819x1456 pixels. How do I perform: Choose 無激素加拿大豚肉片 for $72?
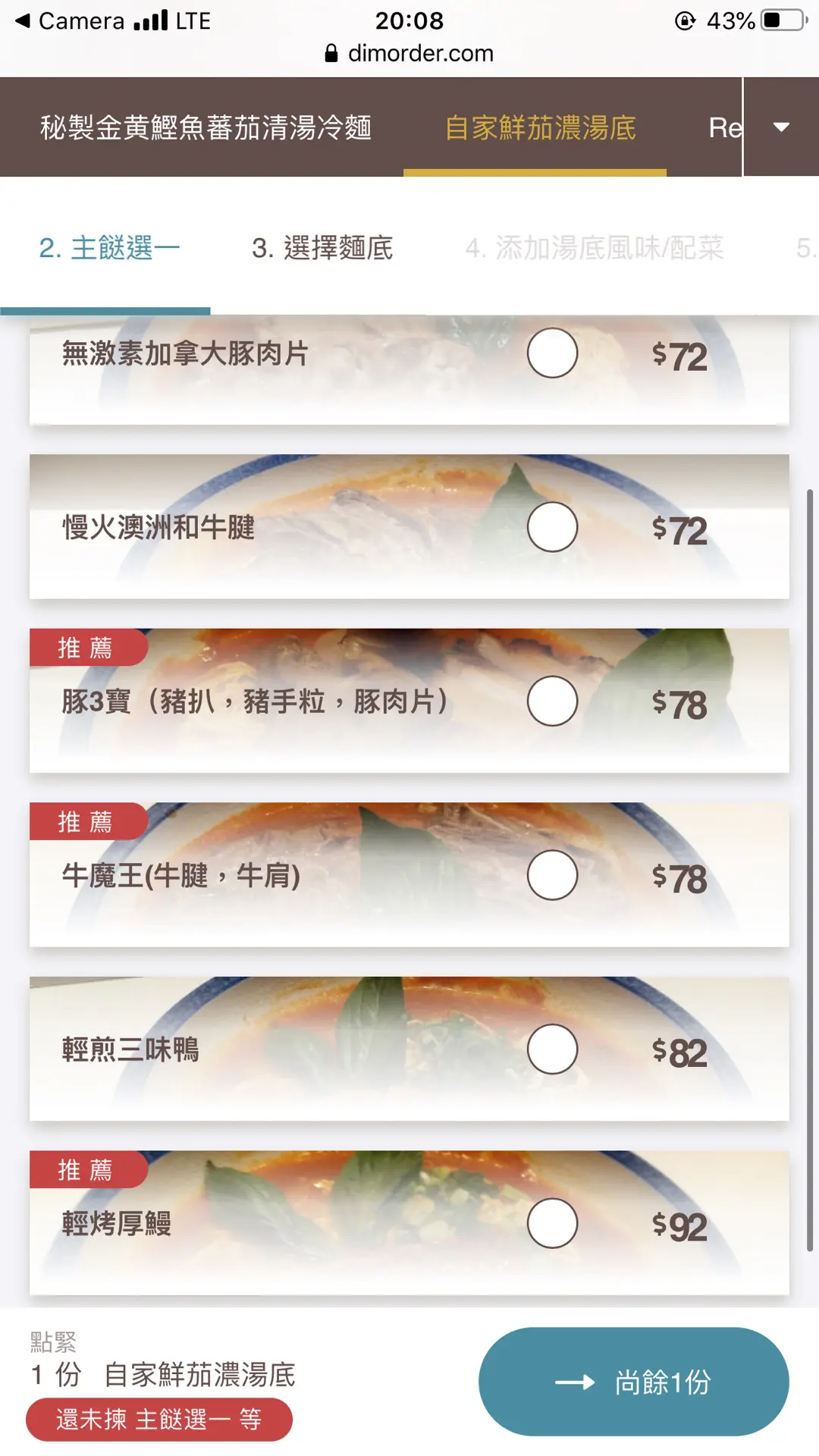click(x=552, y=353)
